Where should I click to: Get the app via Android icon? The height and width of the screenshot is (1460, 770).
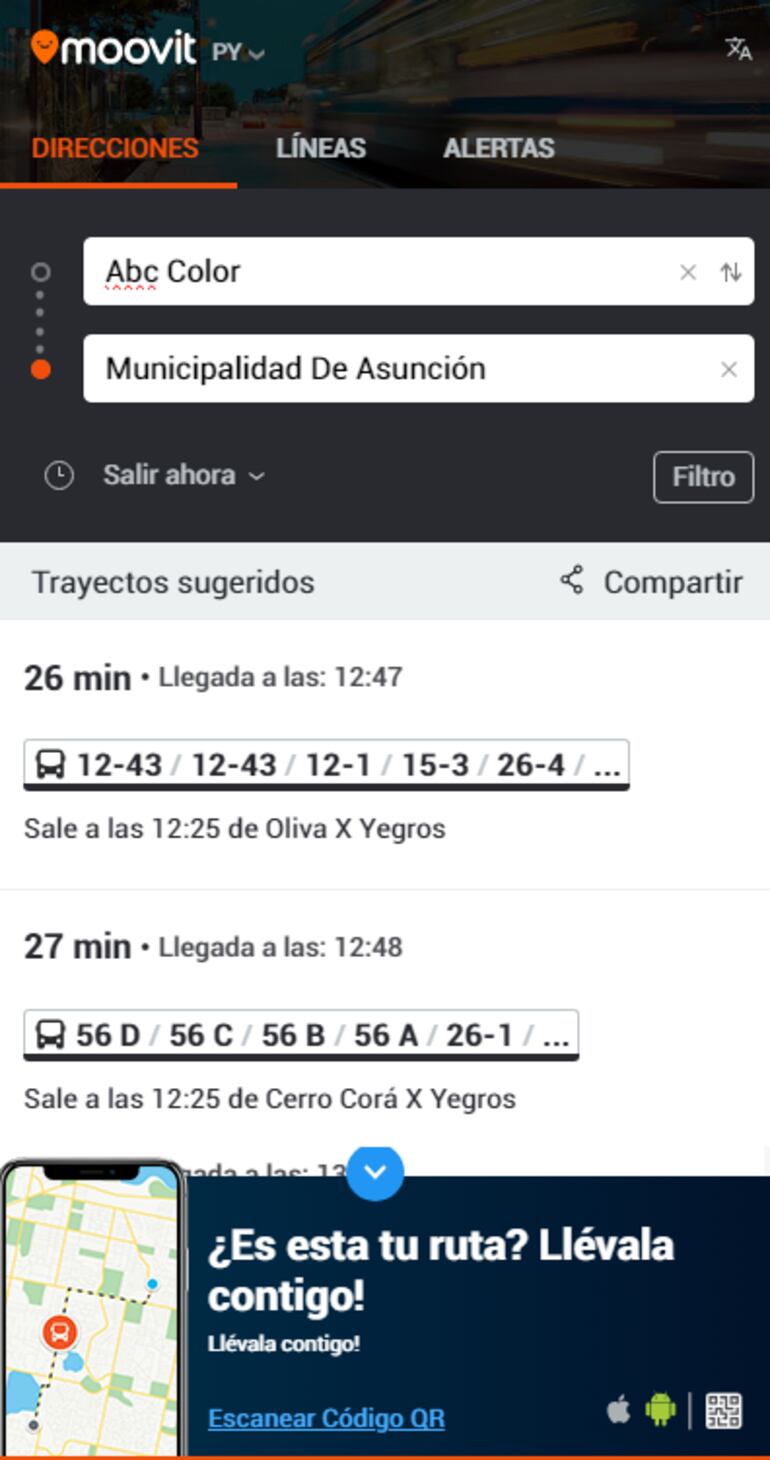[x=660, y=1410]
